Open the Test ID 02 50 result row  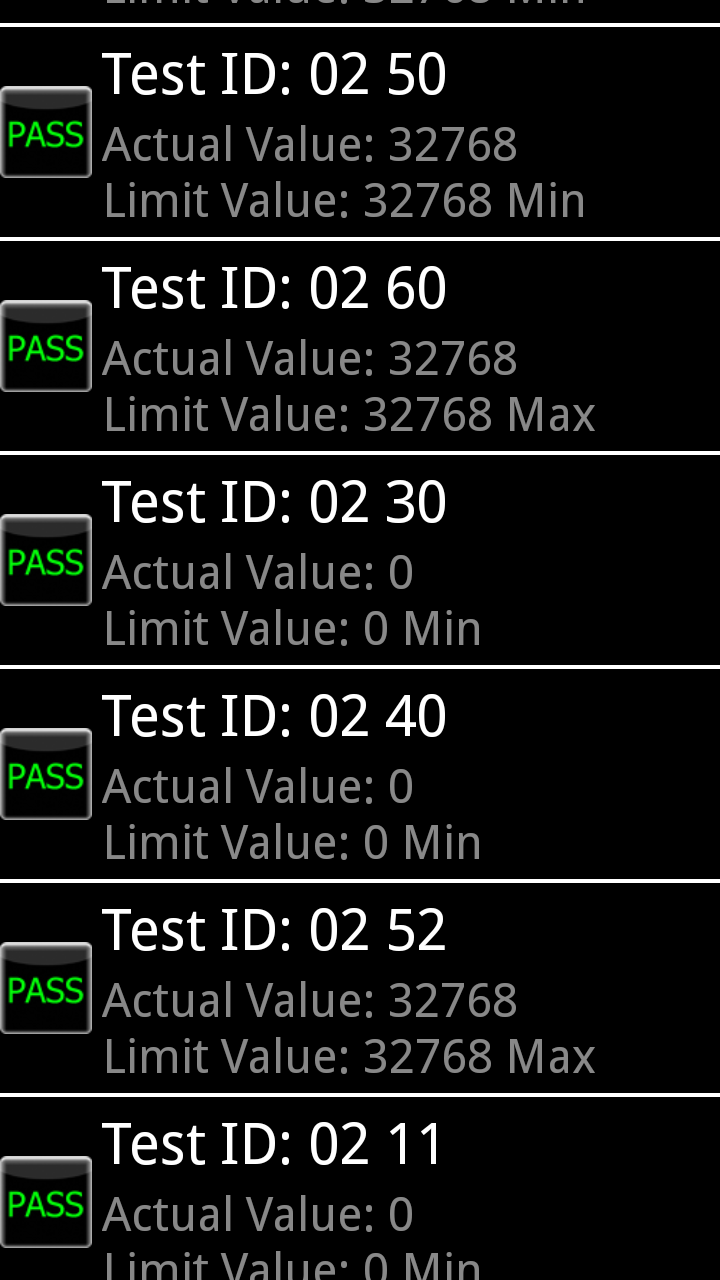coord(360,132)
